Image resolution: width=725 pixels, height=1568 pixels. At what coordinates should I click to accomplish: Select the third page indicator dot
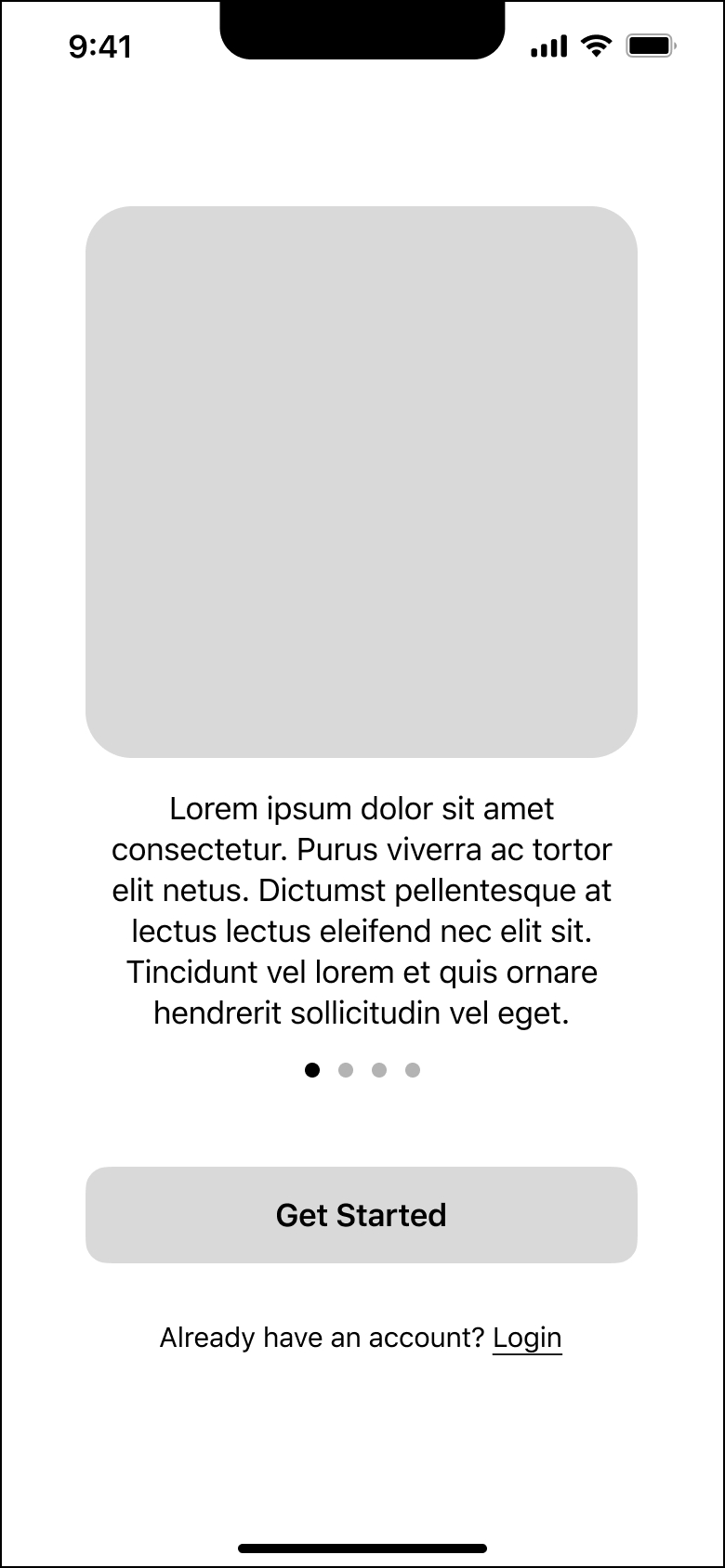tap(380, 1070)
